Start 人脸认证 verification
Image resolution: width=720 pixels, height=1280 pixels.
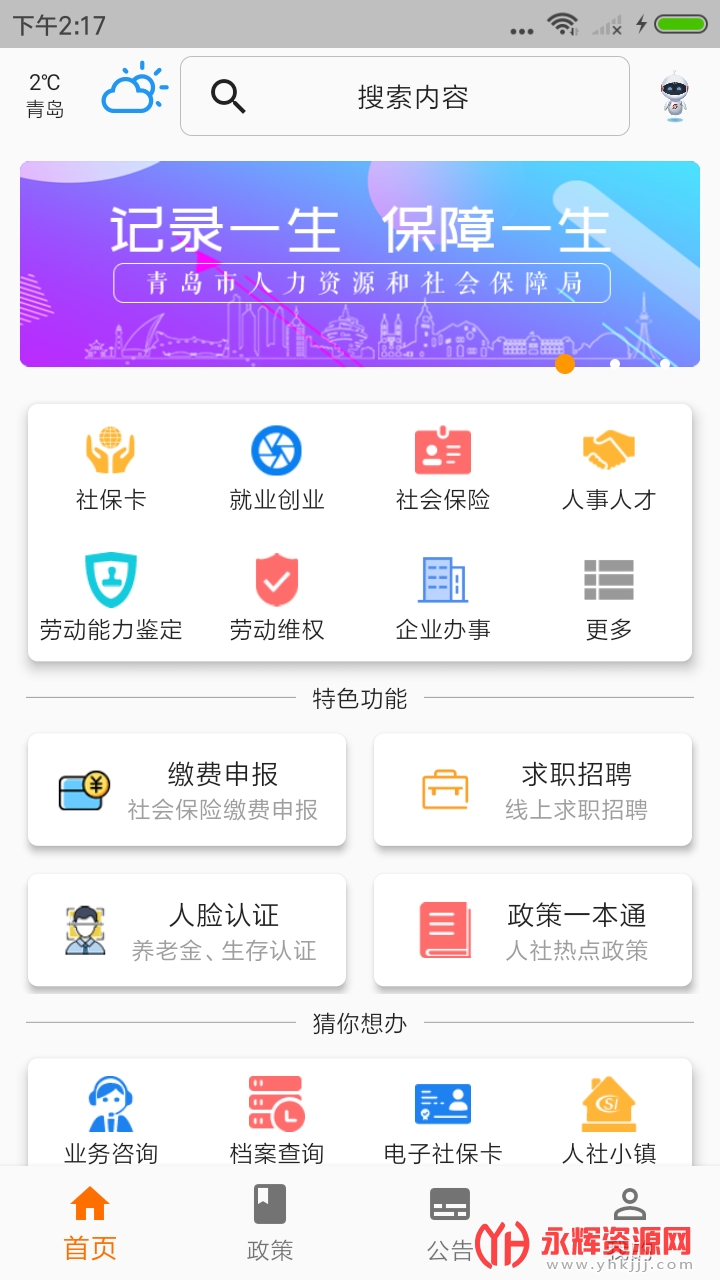click(x=187, y=931)
